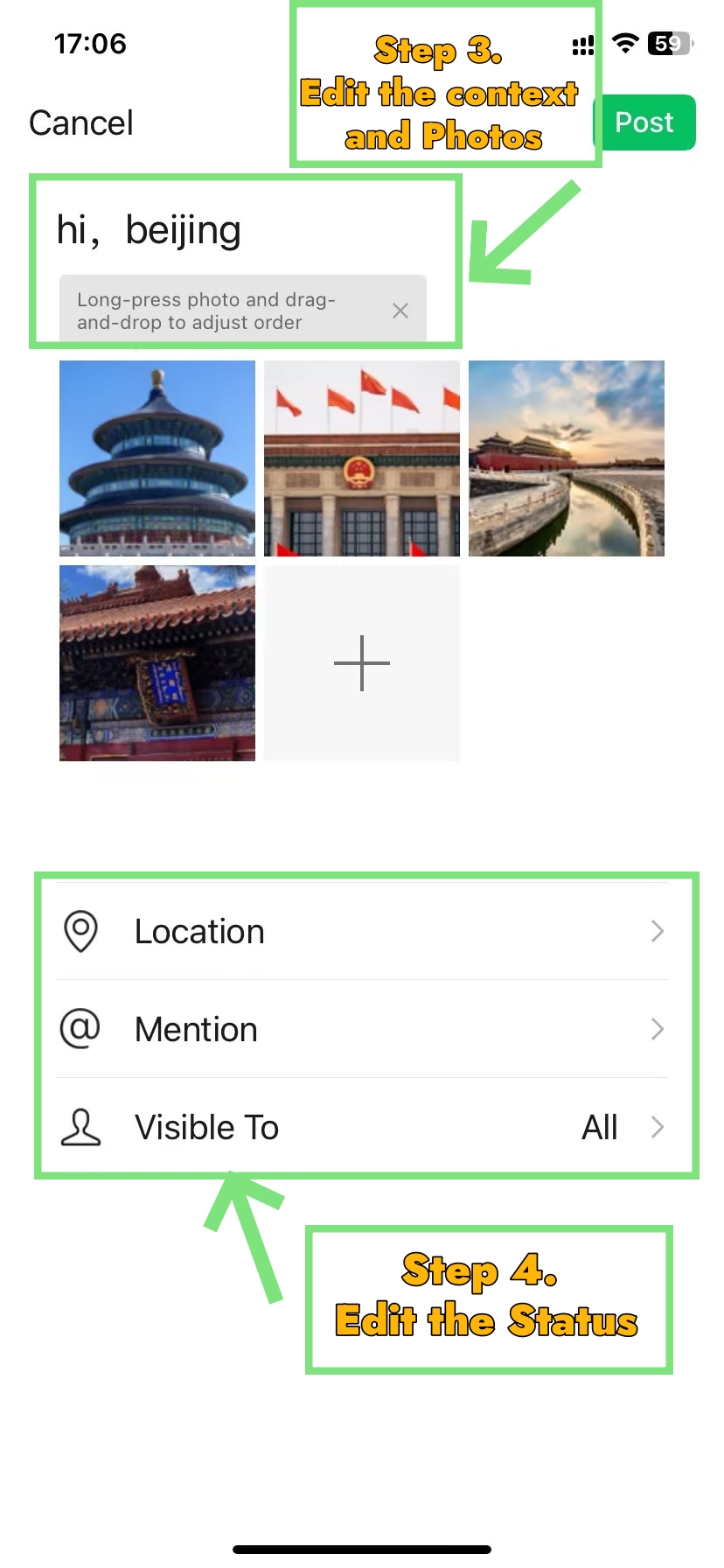This screenshot has height=1568, width=724.
Task: Open the Location row
Action: (362, 931)
